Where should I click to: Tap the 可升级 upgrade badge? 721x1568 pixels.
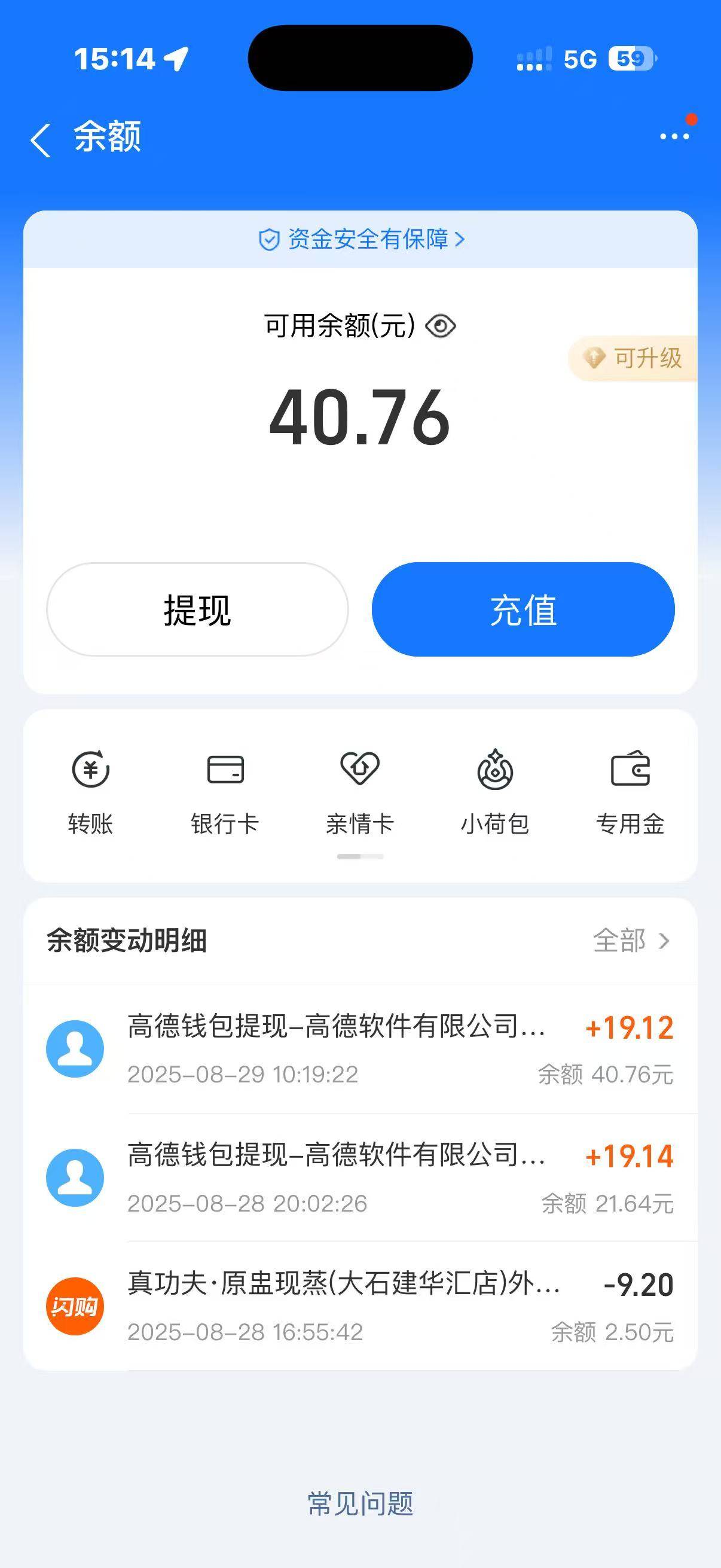tap(633, 358)
